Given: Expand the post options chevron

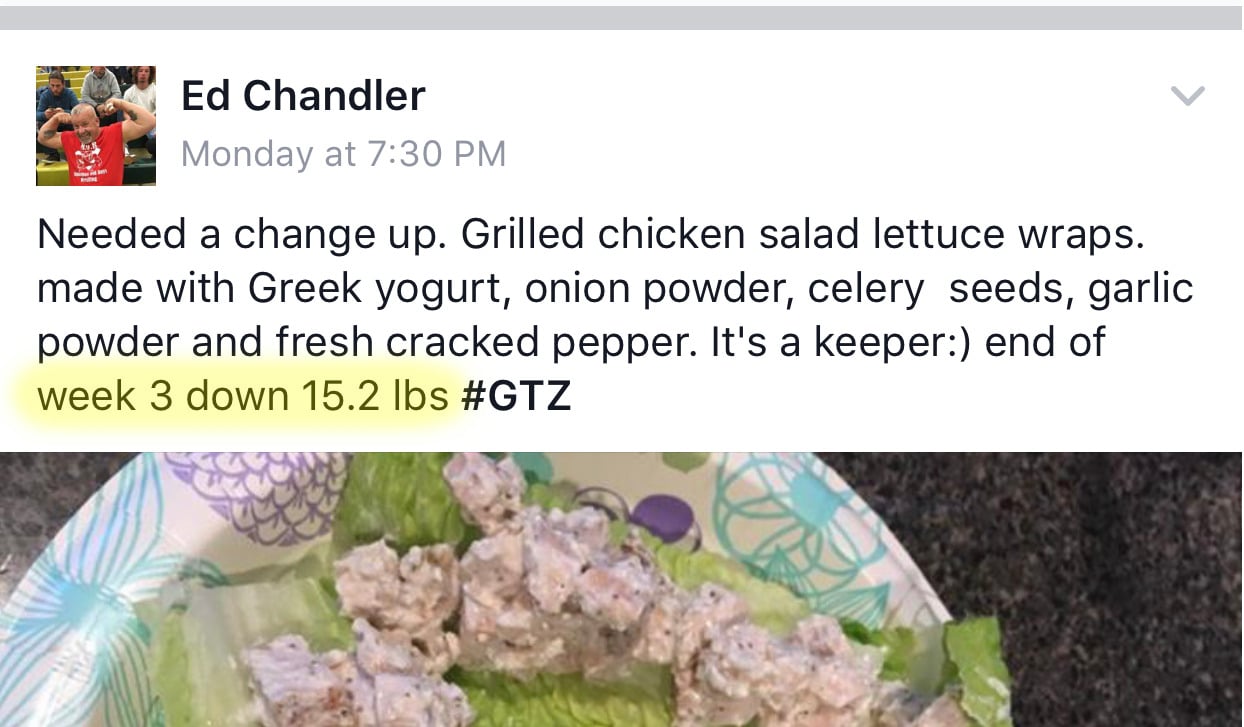Looking at the screenshot, I should [x=1187, y=96].
